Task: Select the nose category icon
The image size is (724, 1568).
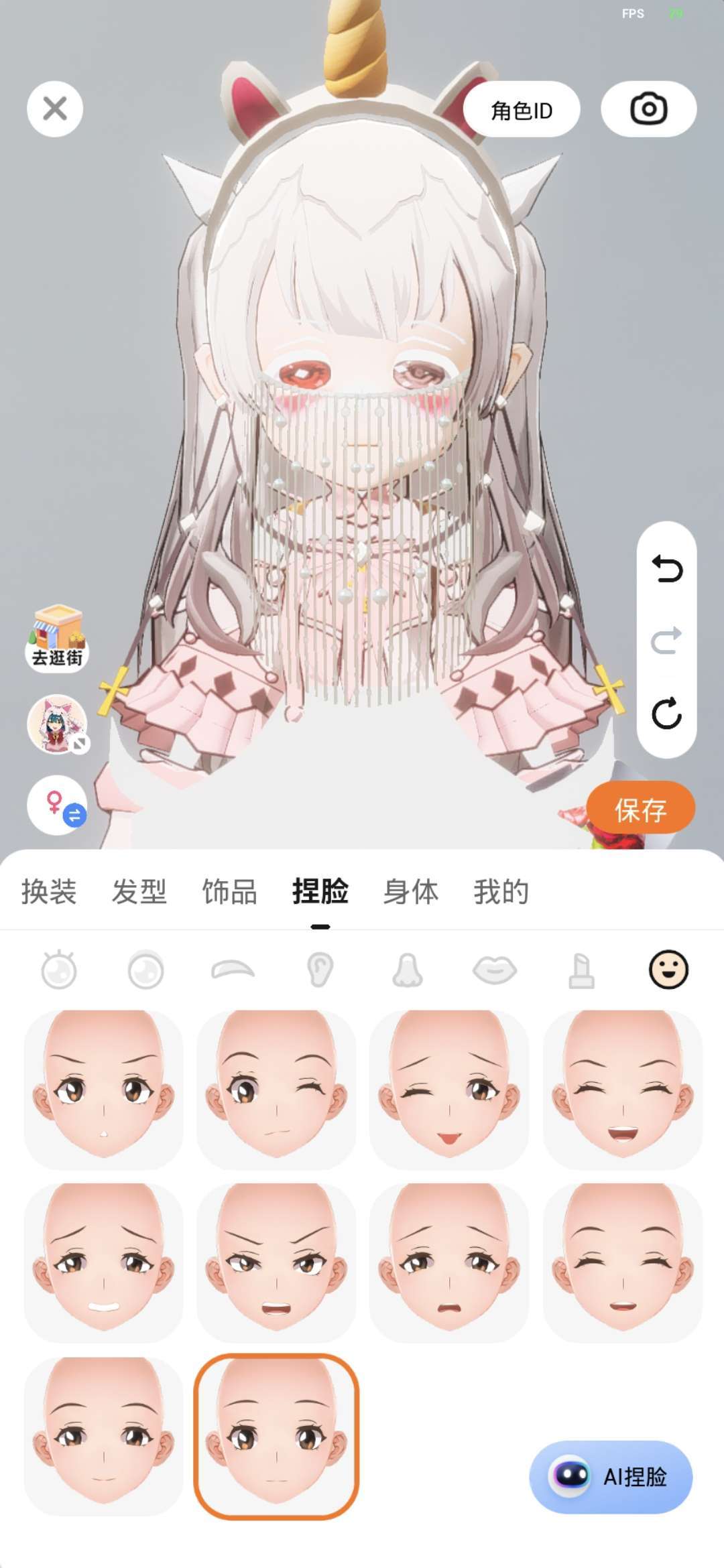Action: click(x=408, y=970)
